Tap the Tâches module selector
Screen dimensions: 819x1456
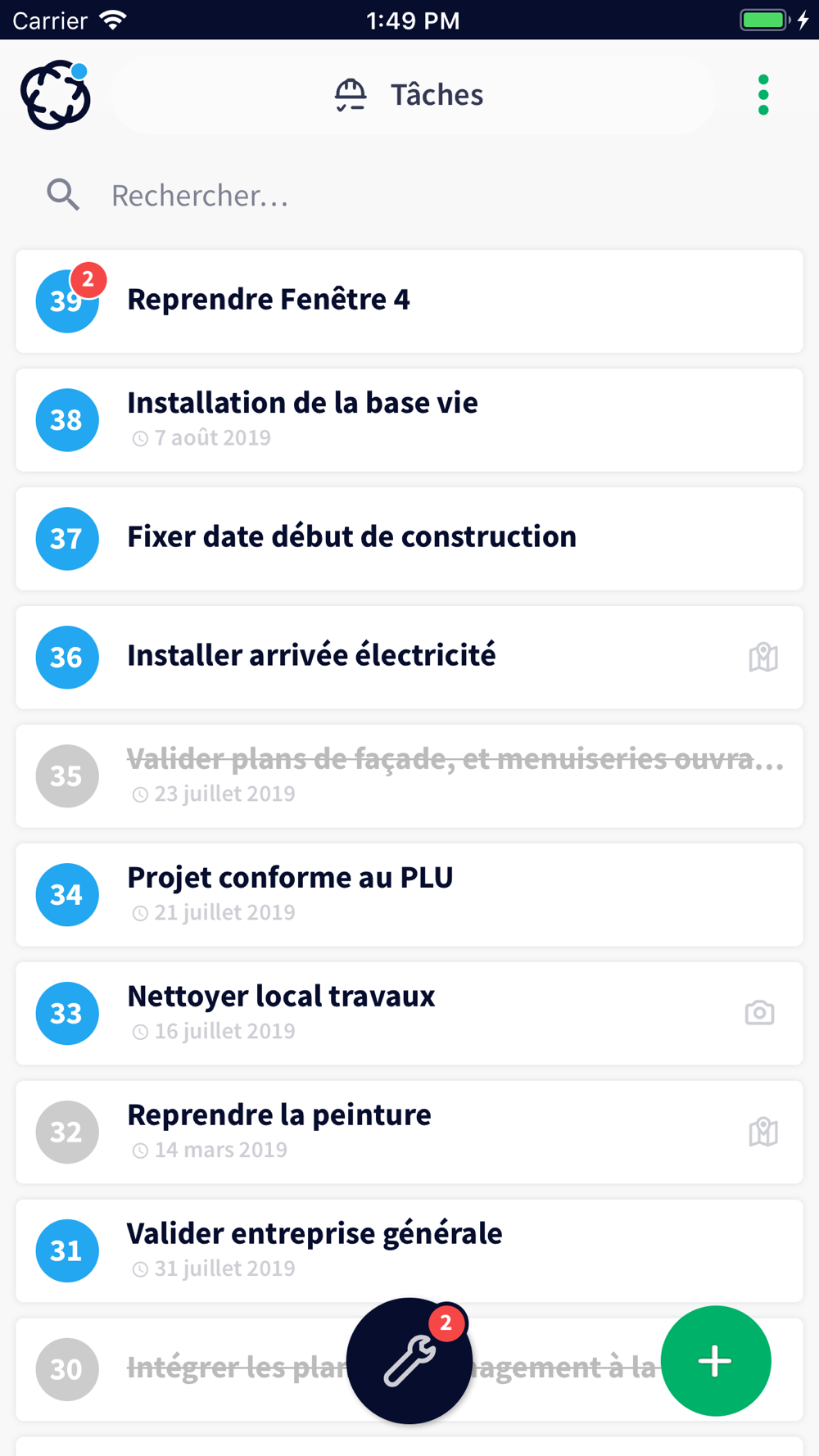[x=414, y=95]
